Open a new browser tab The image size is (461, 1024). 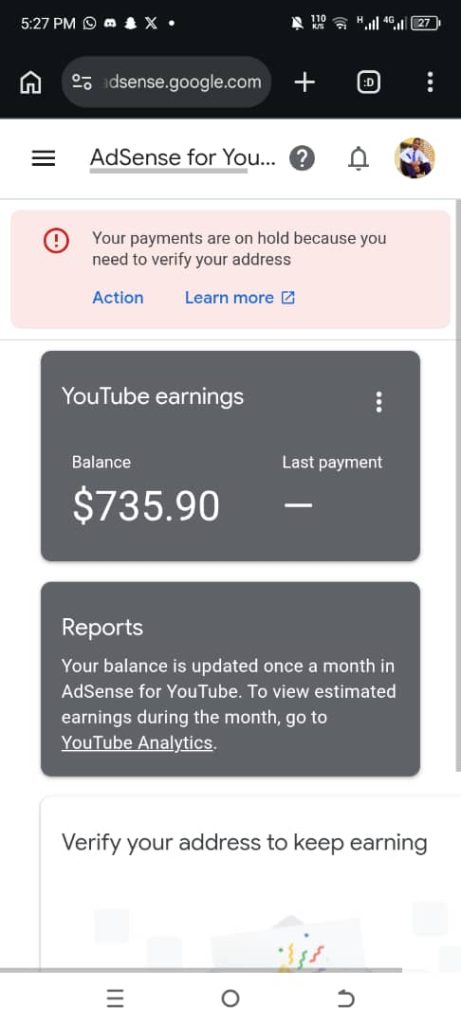(x=304, y=82)
